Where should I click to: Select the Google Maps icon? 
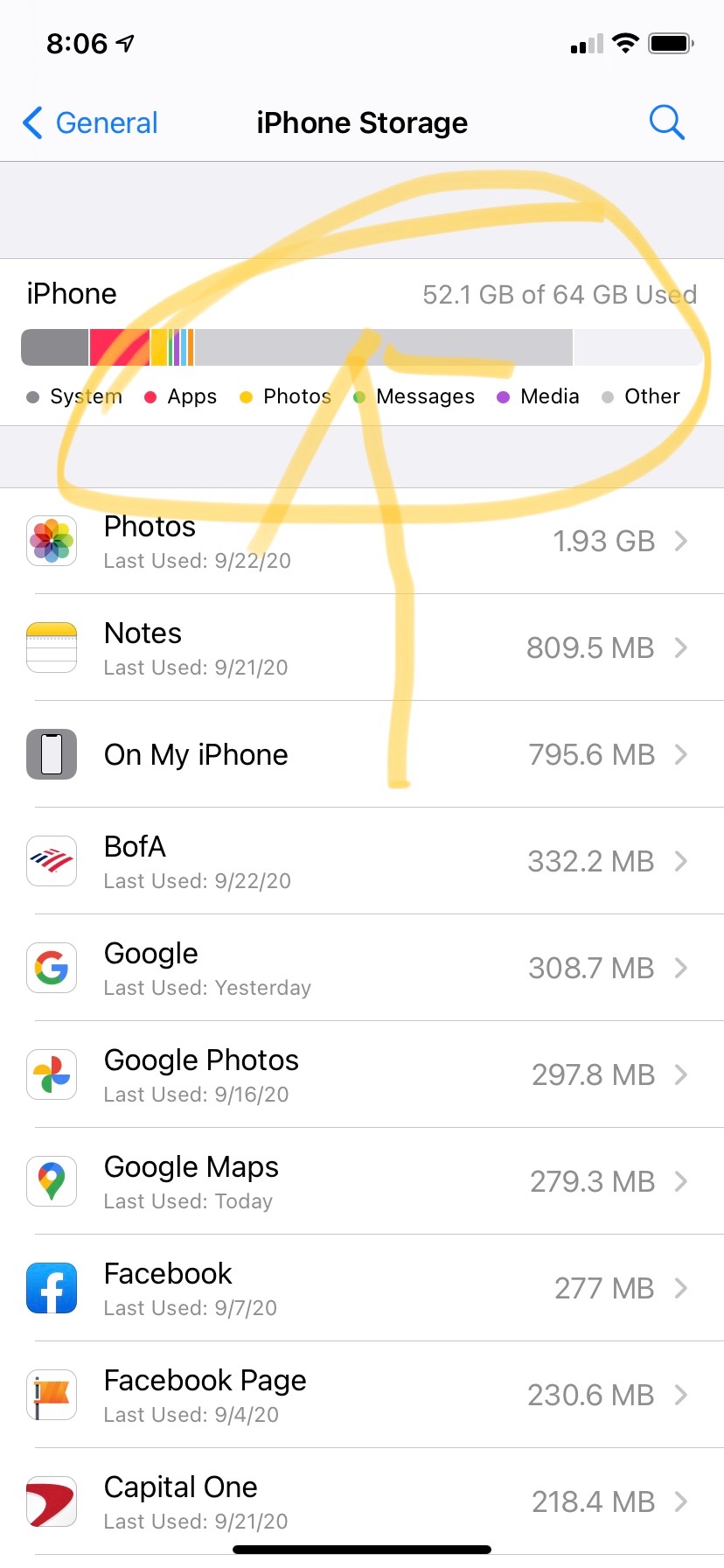(x=52, y=1181)
